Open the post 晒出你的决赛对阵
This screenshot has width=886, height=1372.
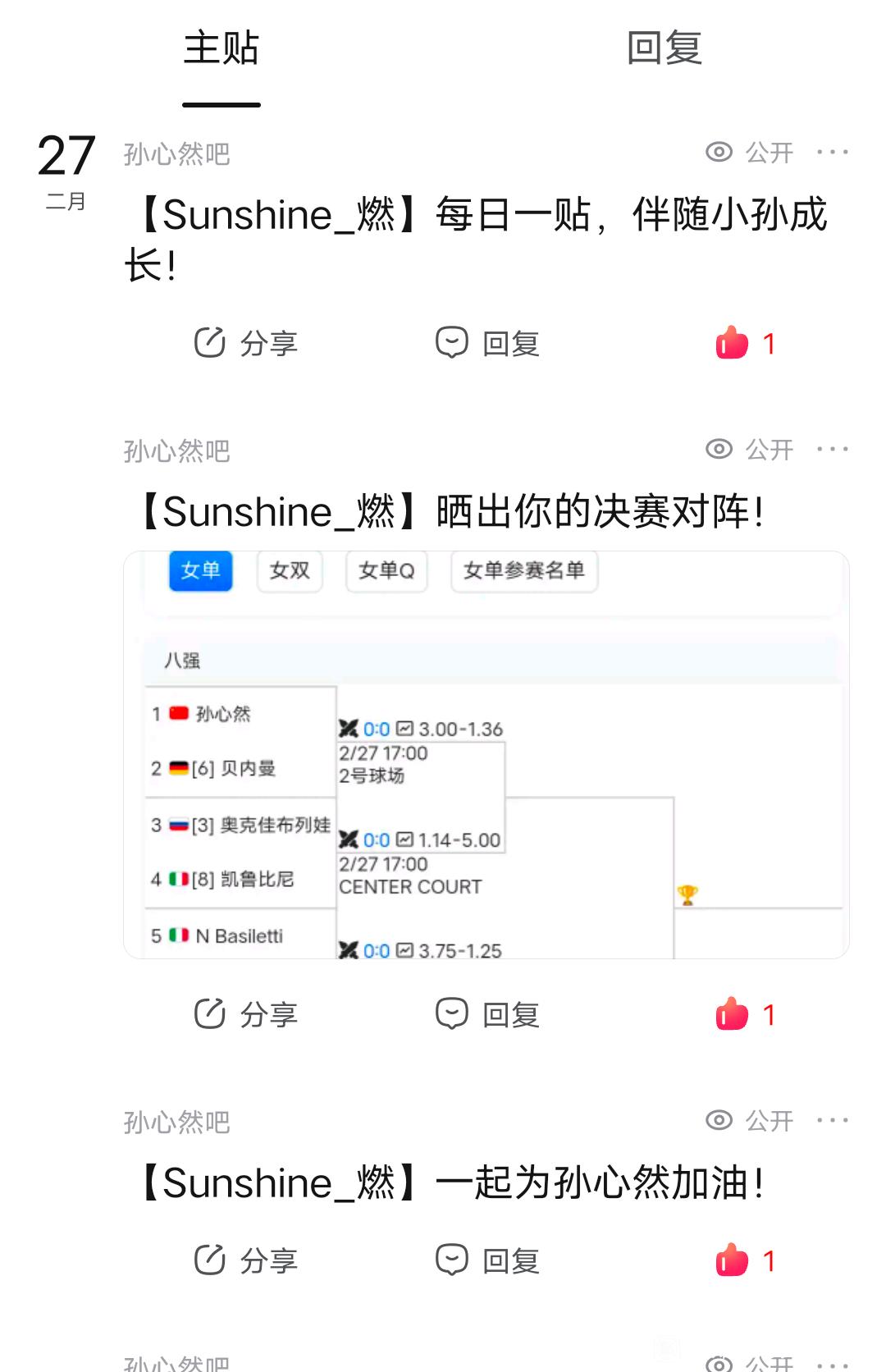[x=451, y=512]
